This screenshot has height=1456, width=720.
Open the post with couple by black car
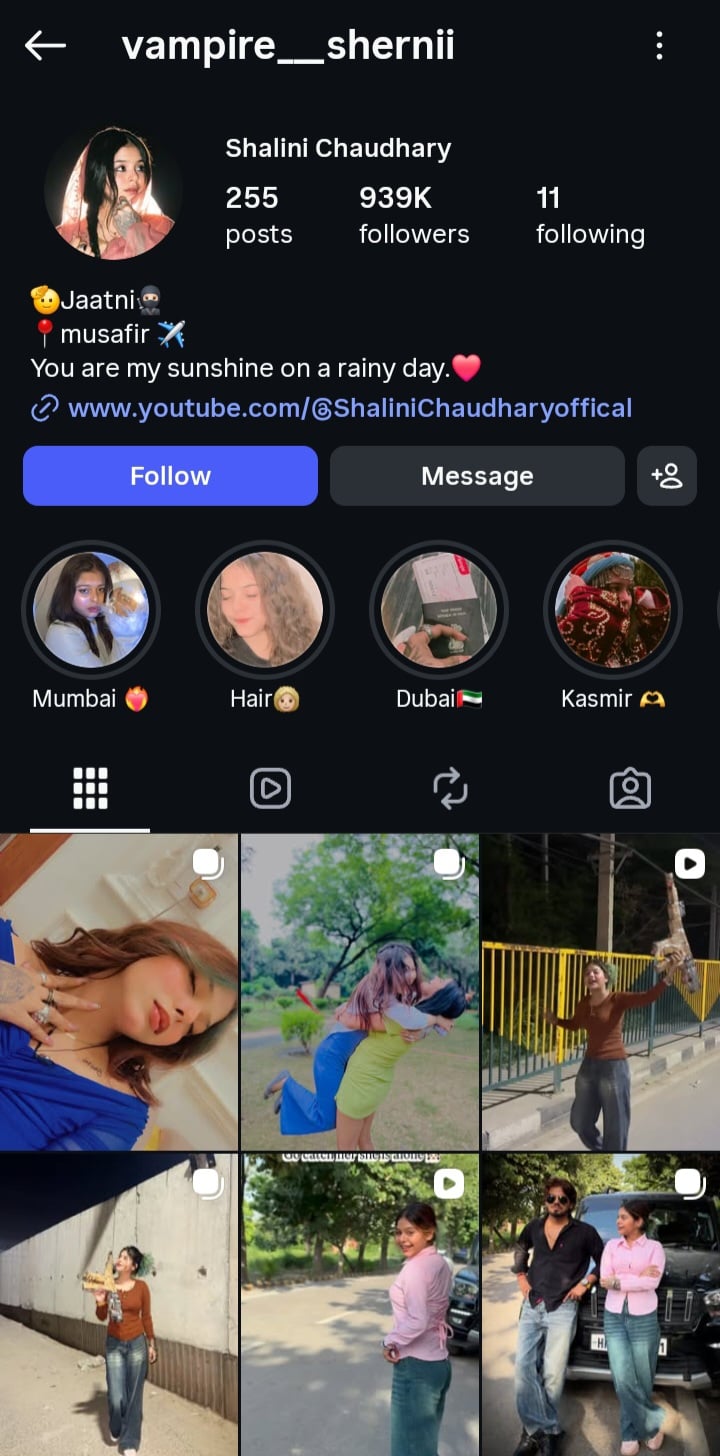(600, 1305)
